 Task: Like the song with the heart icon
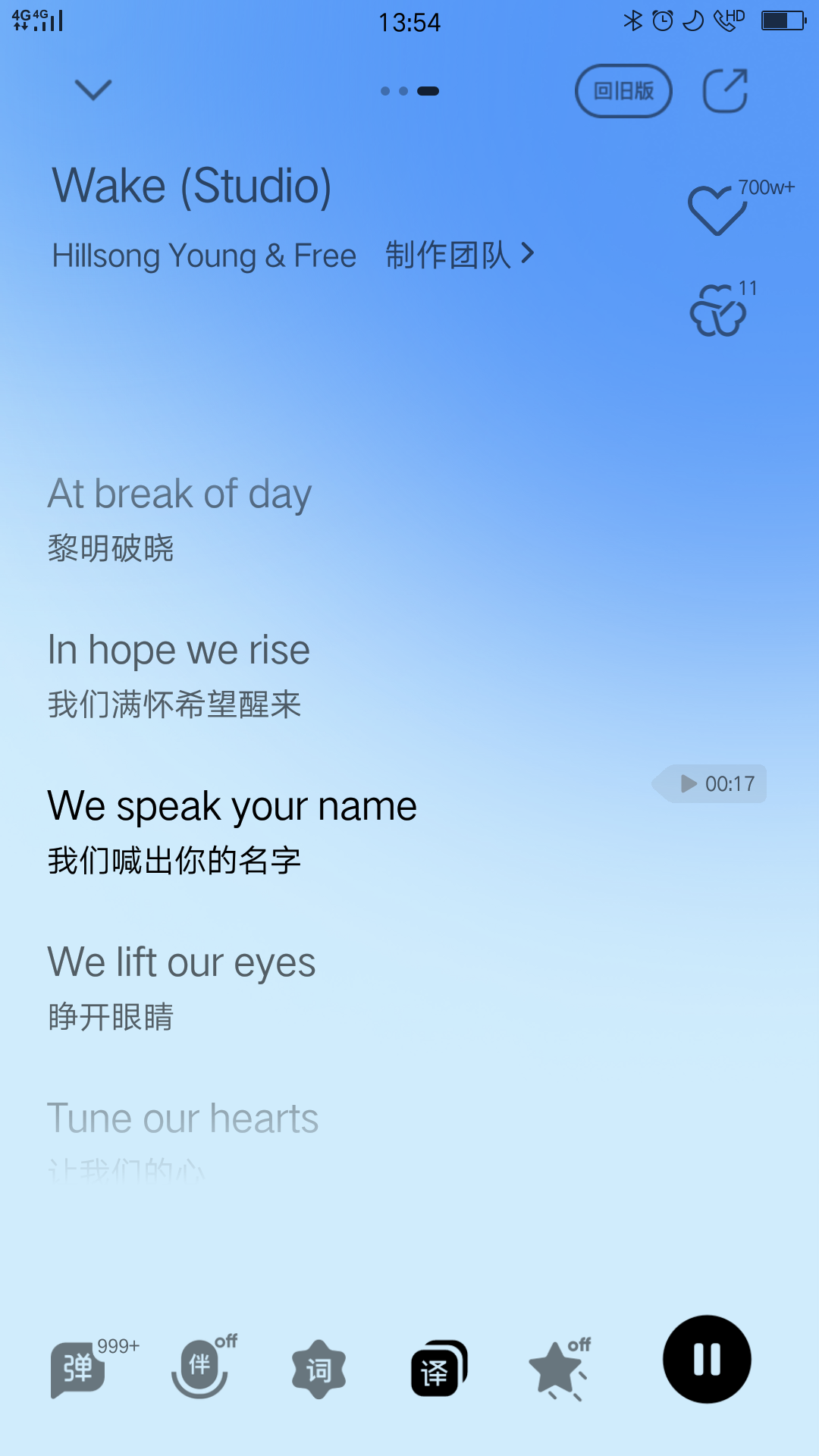click(717, 210)
